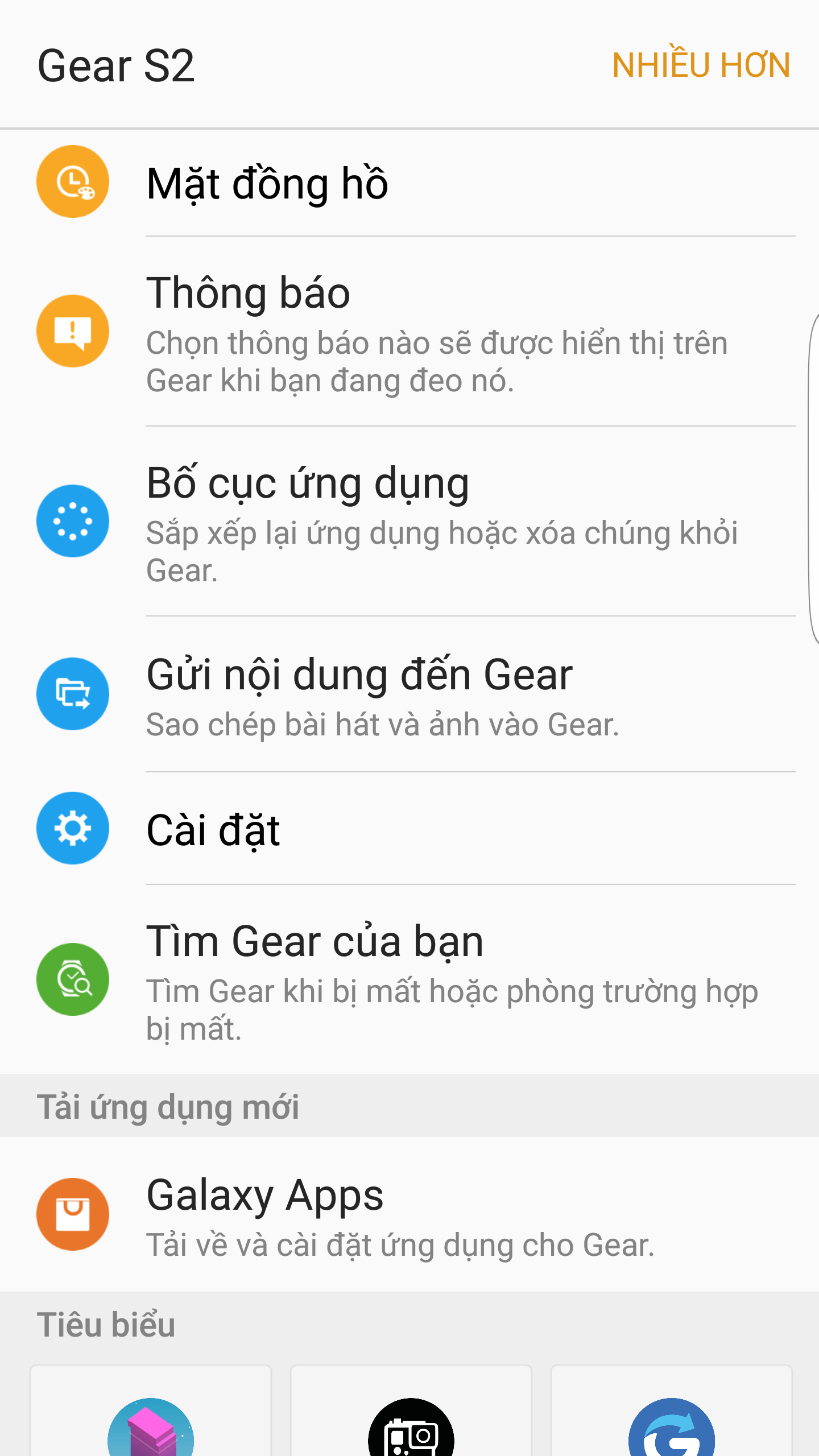Screen dimensions: 819x1456
Task: Open the NHIỀU HƠN menu
Action: [701, 65]
